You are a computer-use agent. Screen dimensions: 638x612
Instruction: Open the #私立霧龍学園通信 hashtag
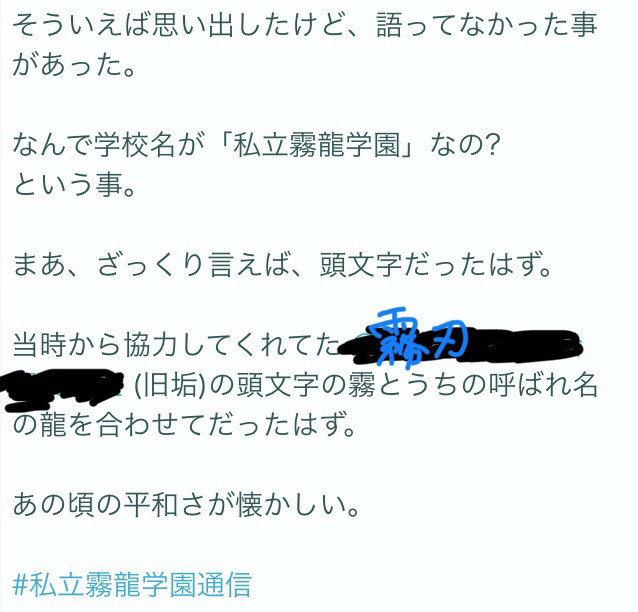tap(132, 583)
